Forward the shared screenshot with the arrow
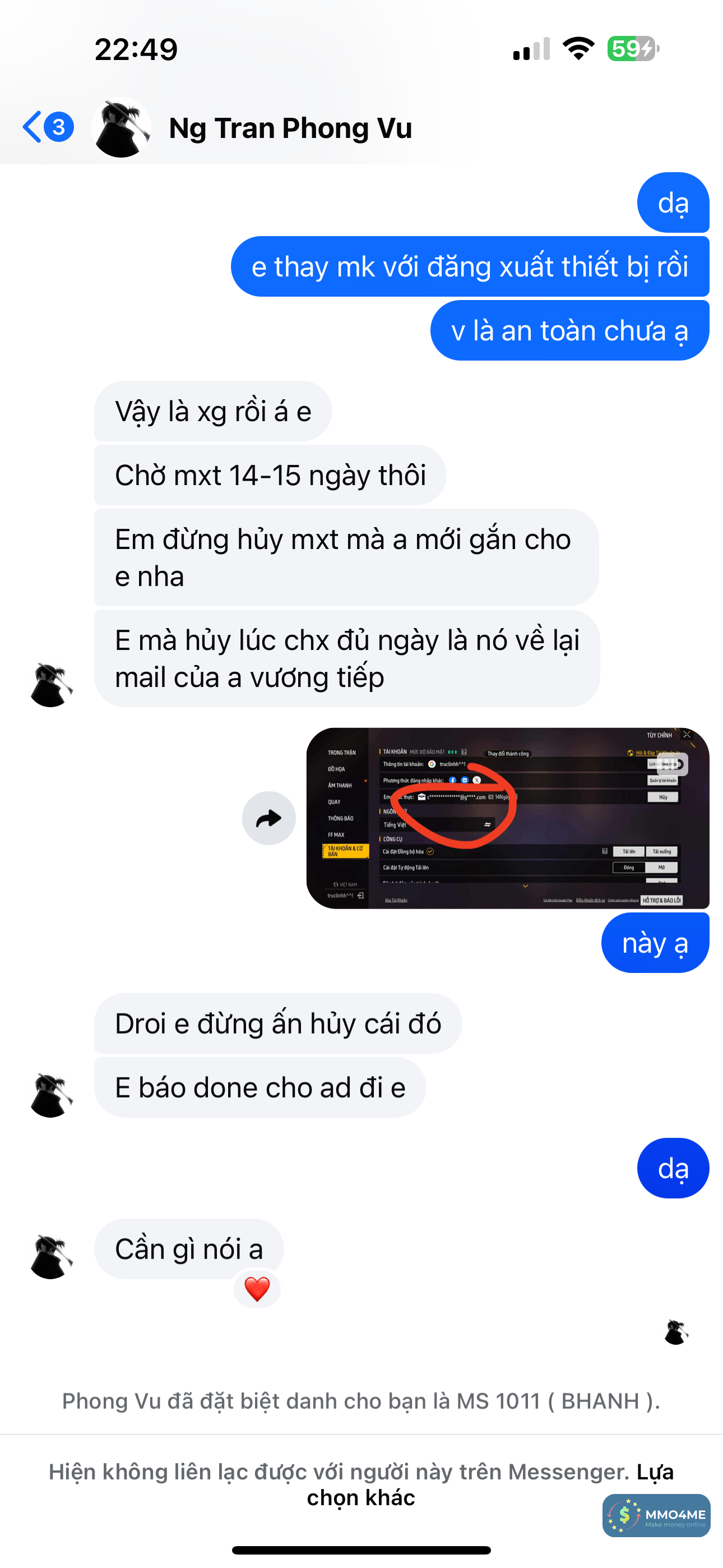Screen dimensions: 723x1568 pos(268,818)
